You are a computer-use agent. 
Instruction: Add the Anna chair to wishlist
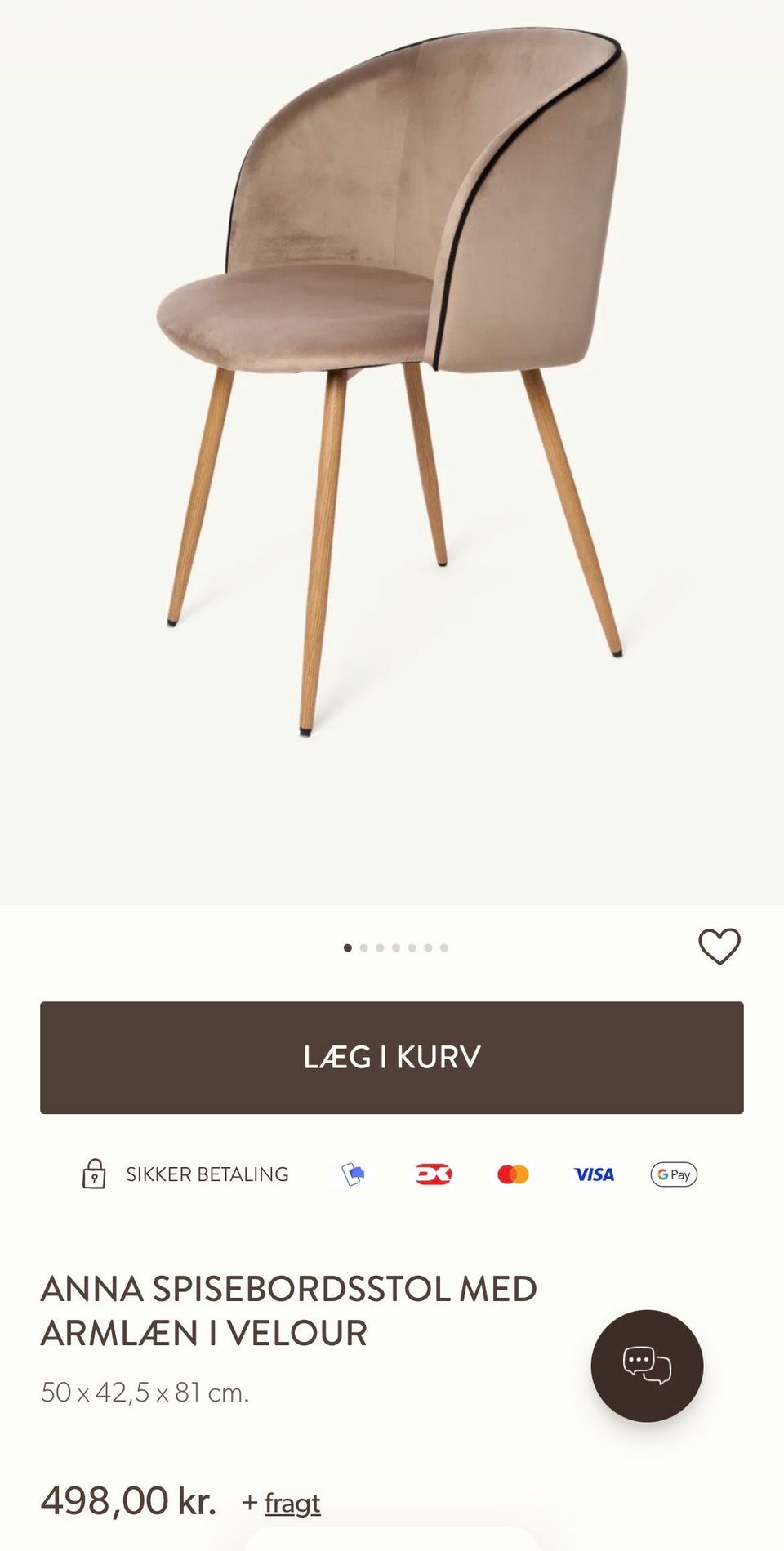click(x=719, y=947)
